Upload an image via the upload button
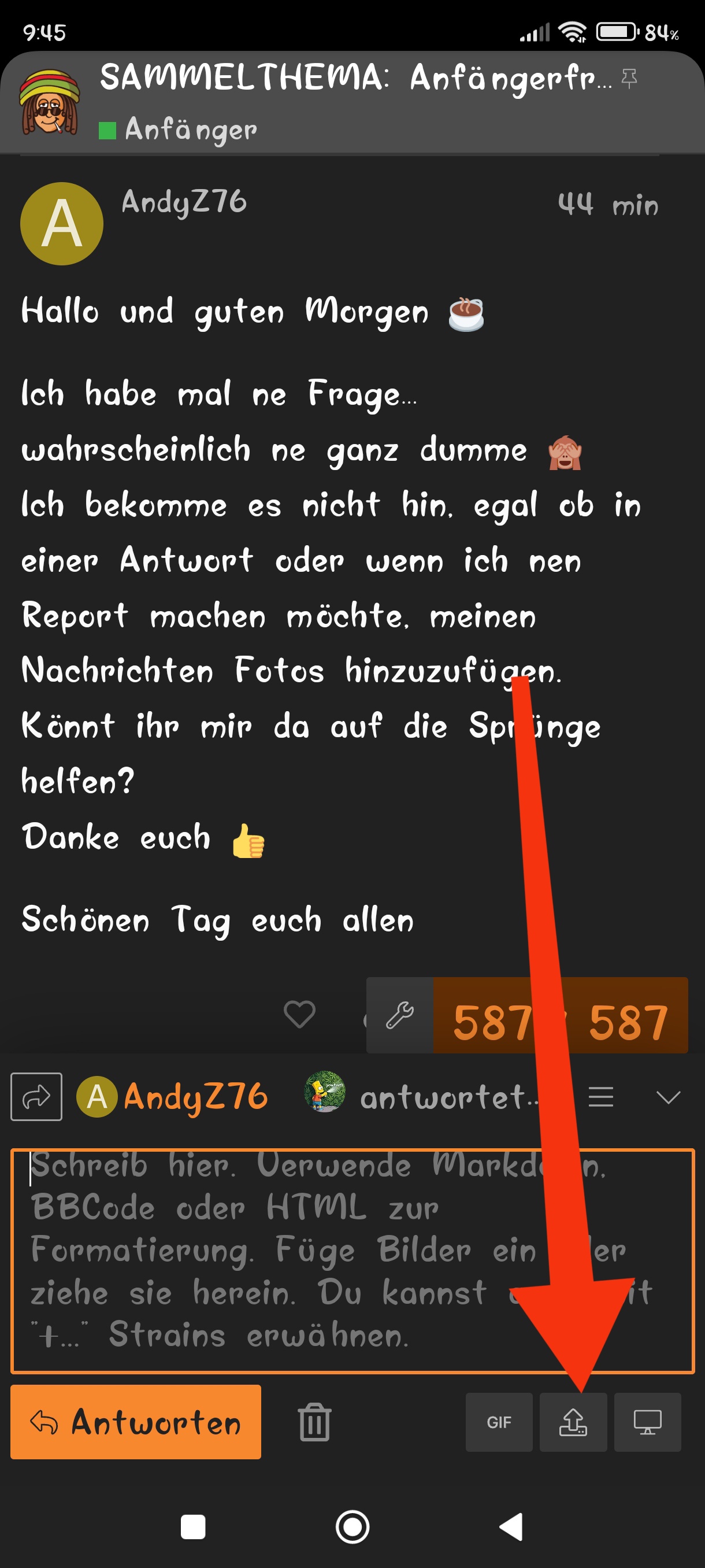 [573, 1422]
